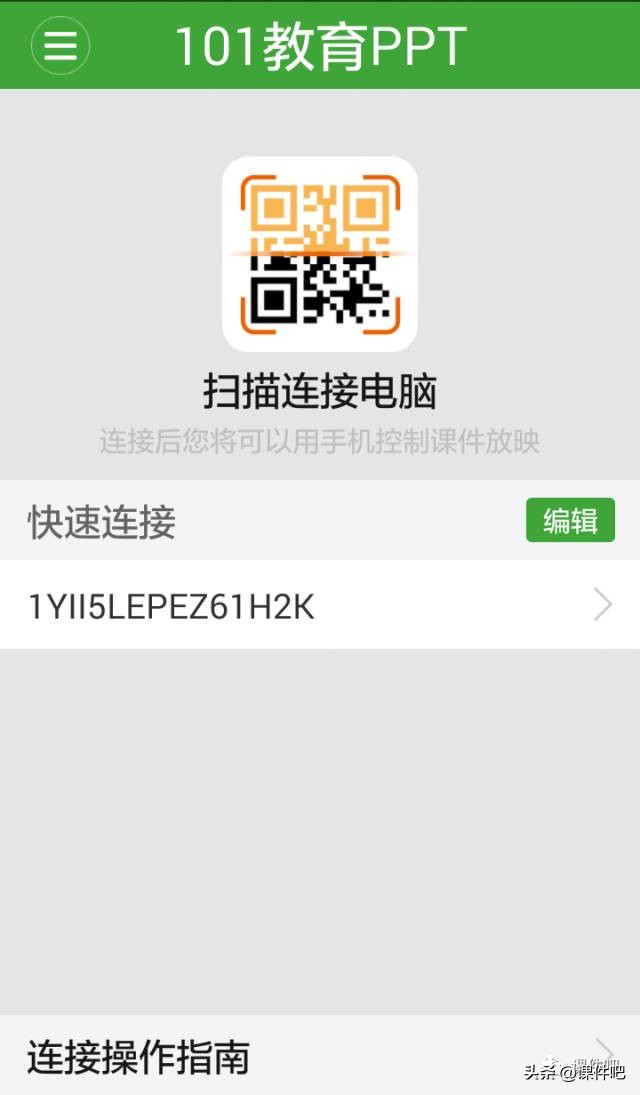Screen dimensions: 640x1095
Task: Open 连接操作指南 guide
Action: click(320, 1054)
